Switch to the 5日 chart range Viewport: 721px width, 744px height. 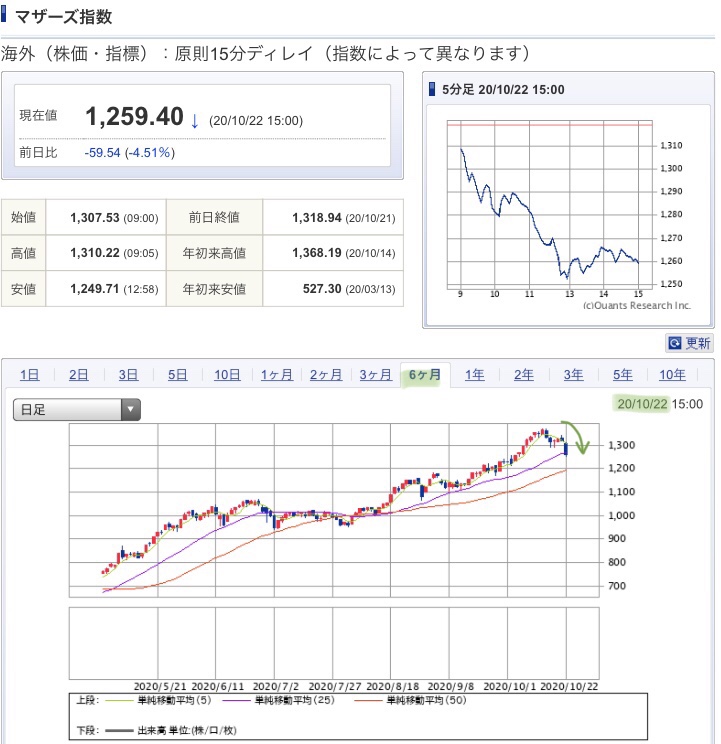tap(177, 375)
